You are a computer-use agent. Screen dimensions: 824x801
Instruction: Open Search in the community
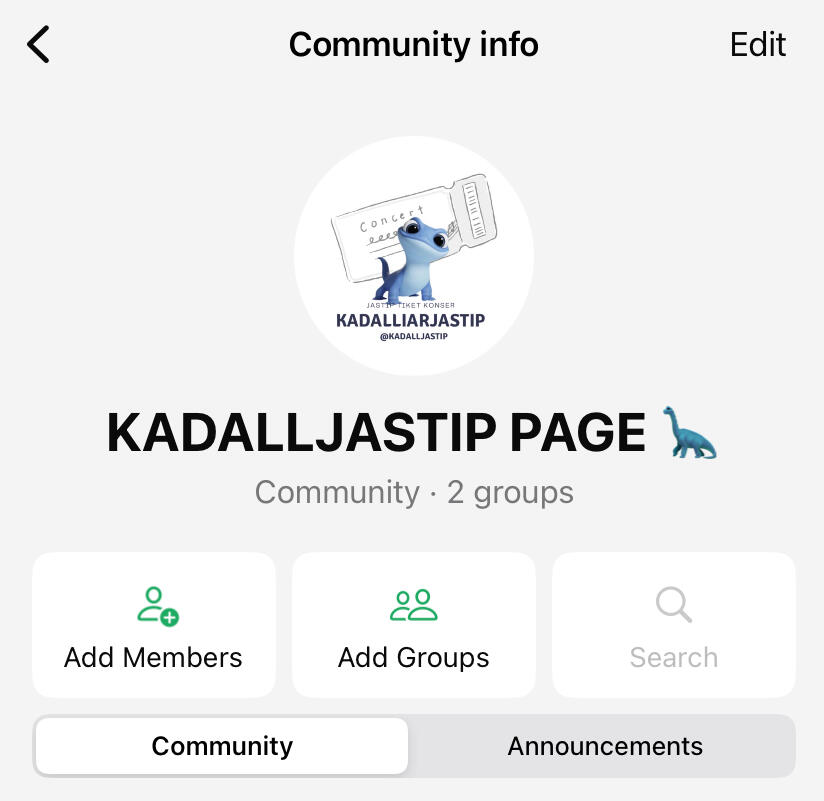pyautogui.click(x=673, y=625)
